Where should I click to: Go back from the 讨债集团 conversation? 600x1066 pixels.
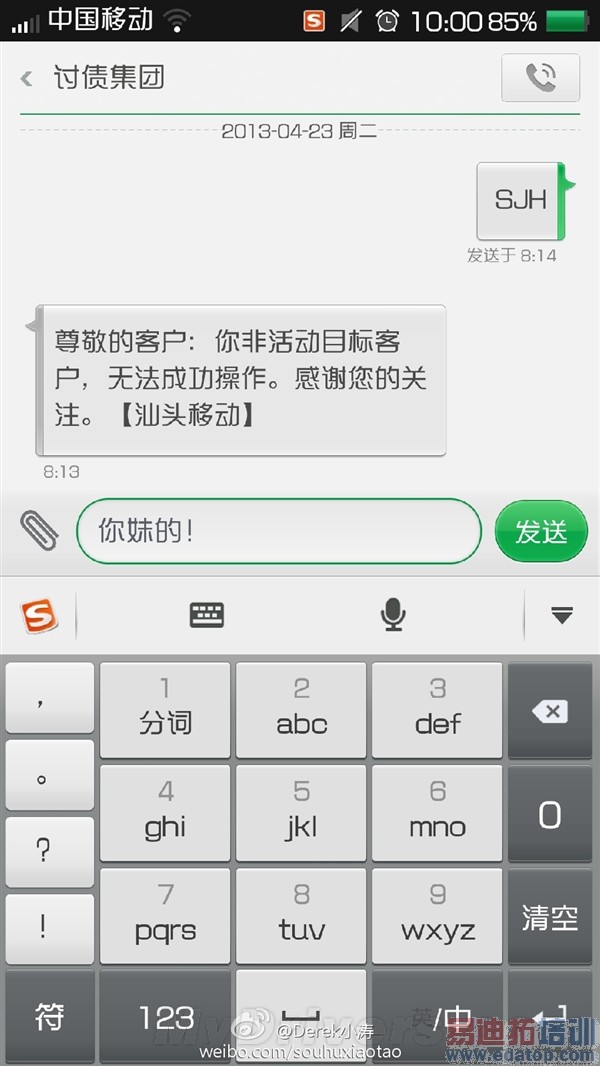[27, 78]
